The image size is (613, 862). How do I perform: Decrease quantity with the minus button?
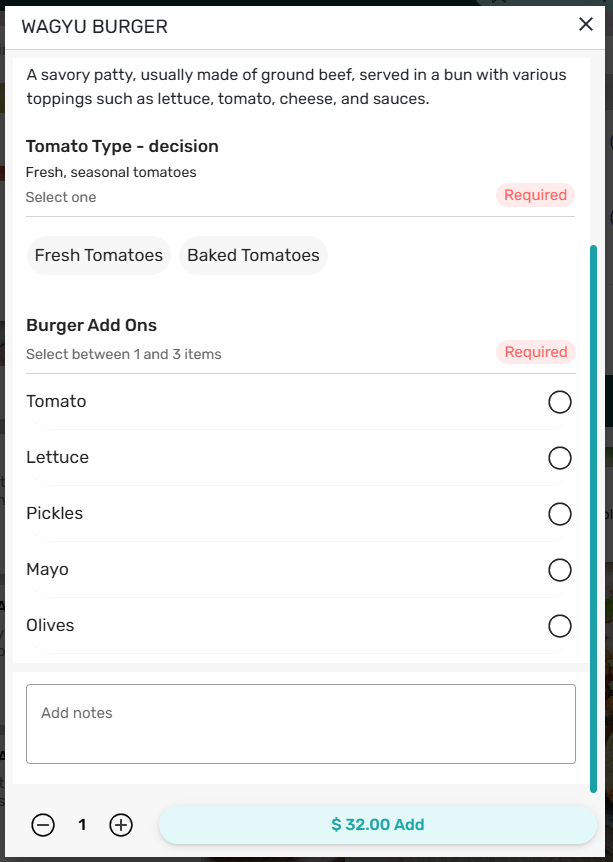(43, 825)
